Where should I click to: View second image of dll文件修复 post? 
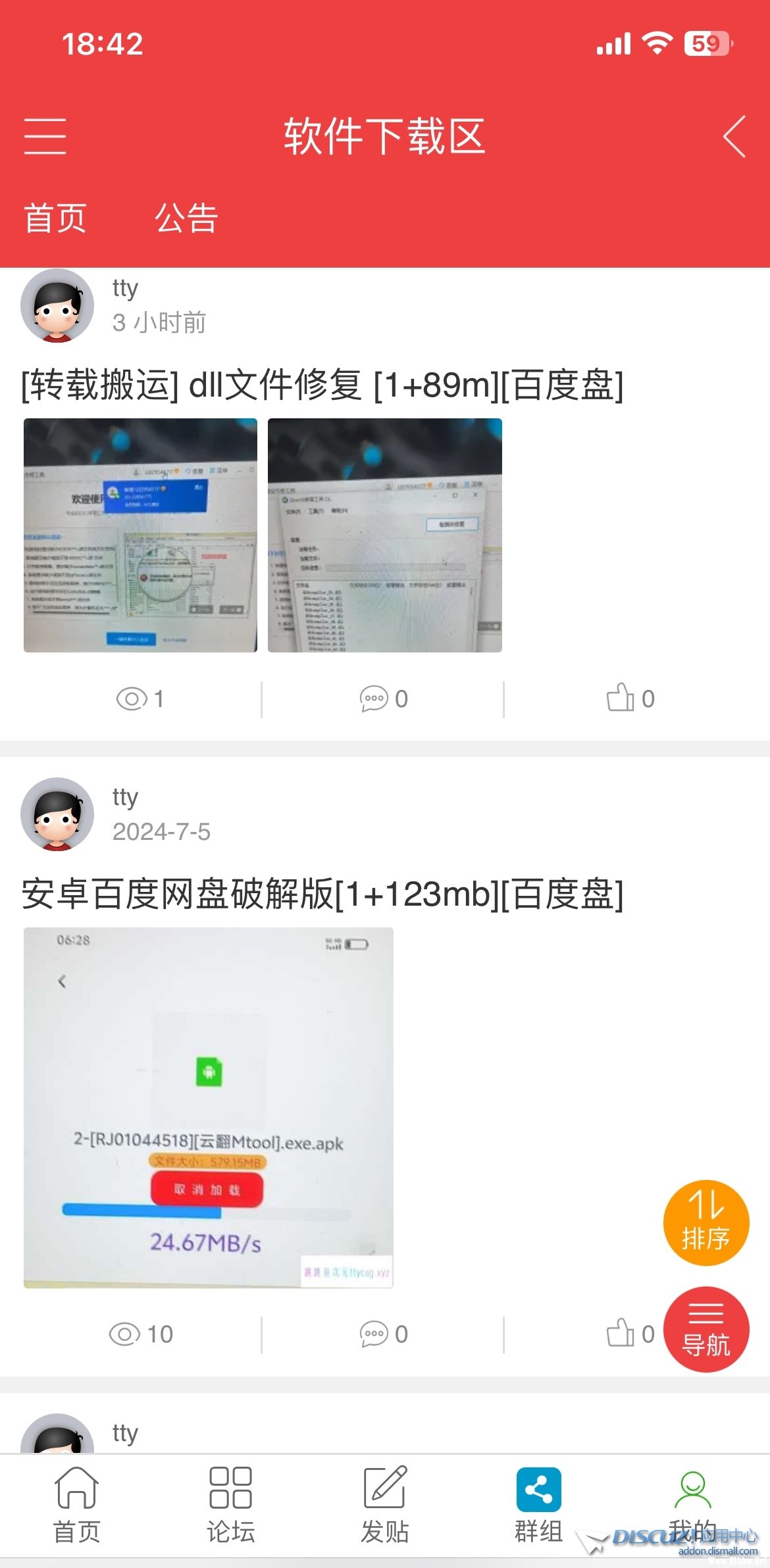click(384, 535)
